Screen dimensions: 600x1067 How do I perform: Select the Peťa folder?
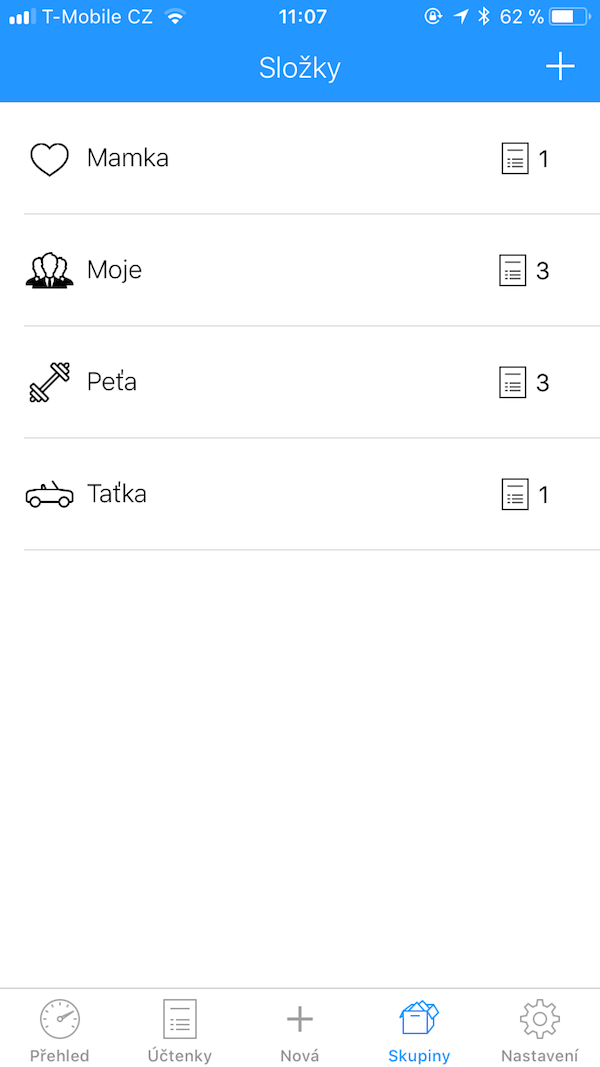[x=112, y=382]
